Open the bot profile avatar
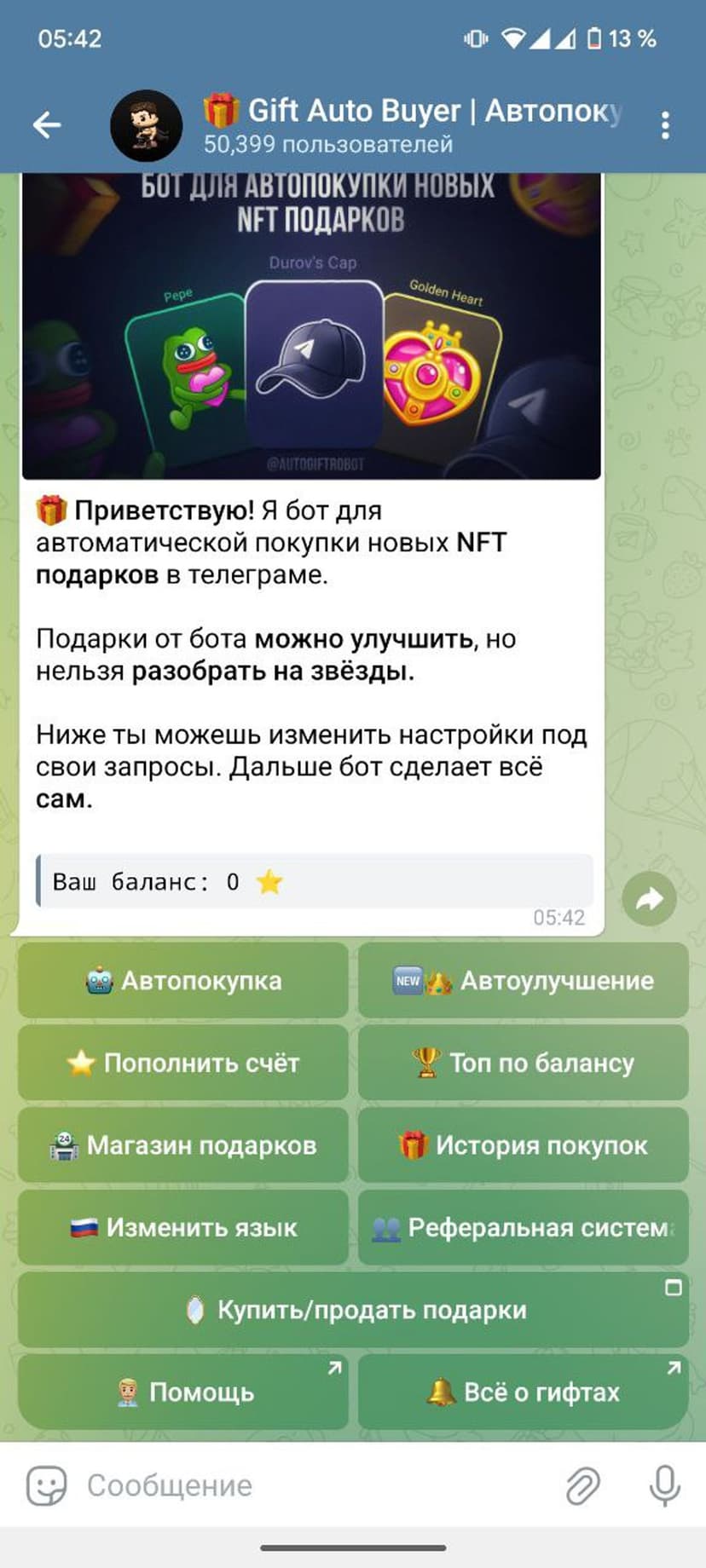The image size is (706, 1568). [x=146, y=125]
